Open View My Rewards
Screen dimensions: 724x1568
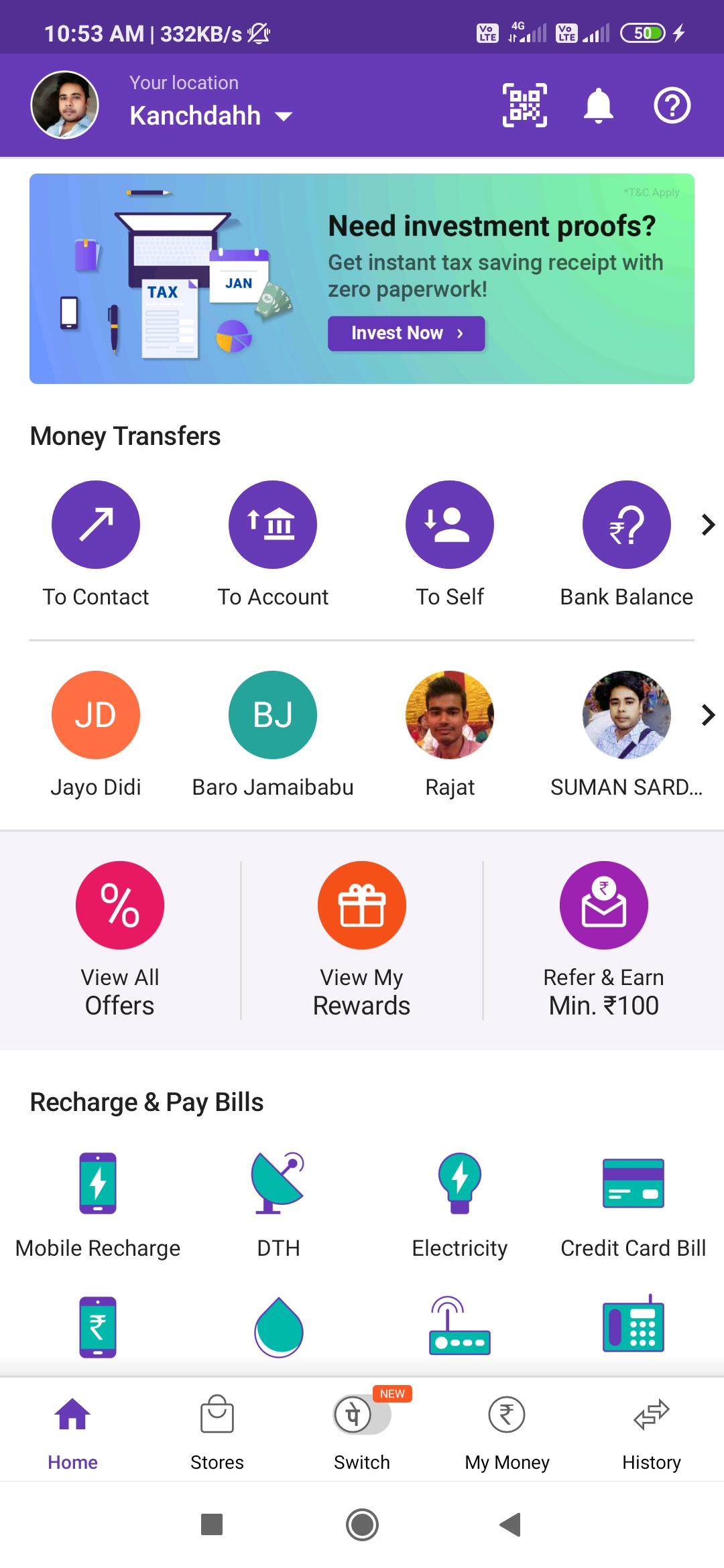(362, 905)
